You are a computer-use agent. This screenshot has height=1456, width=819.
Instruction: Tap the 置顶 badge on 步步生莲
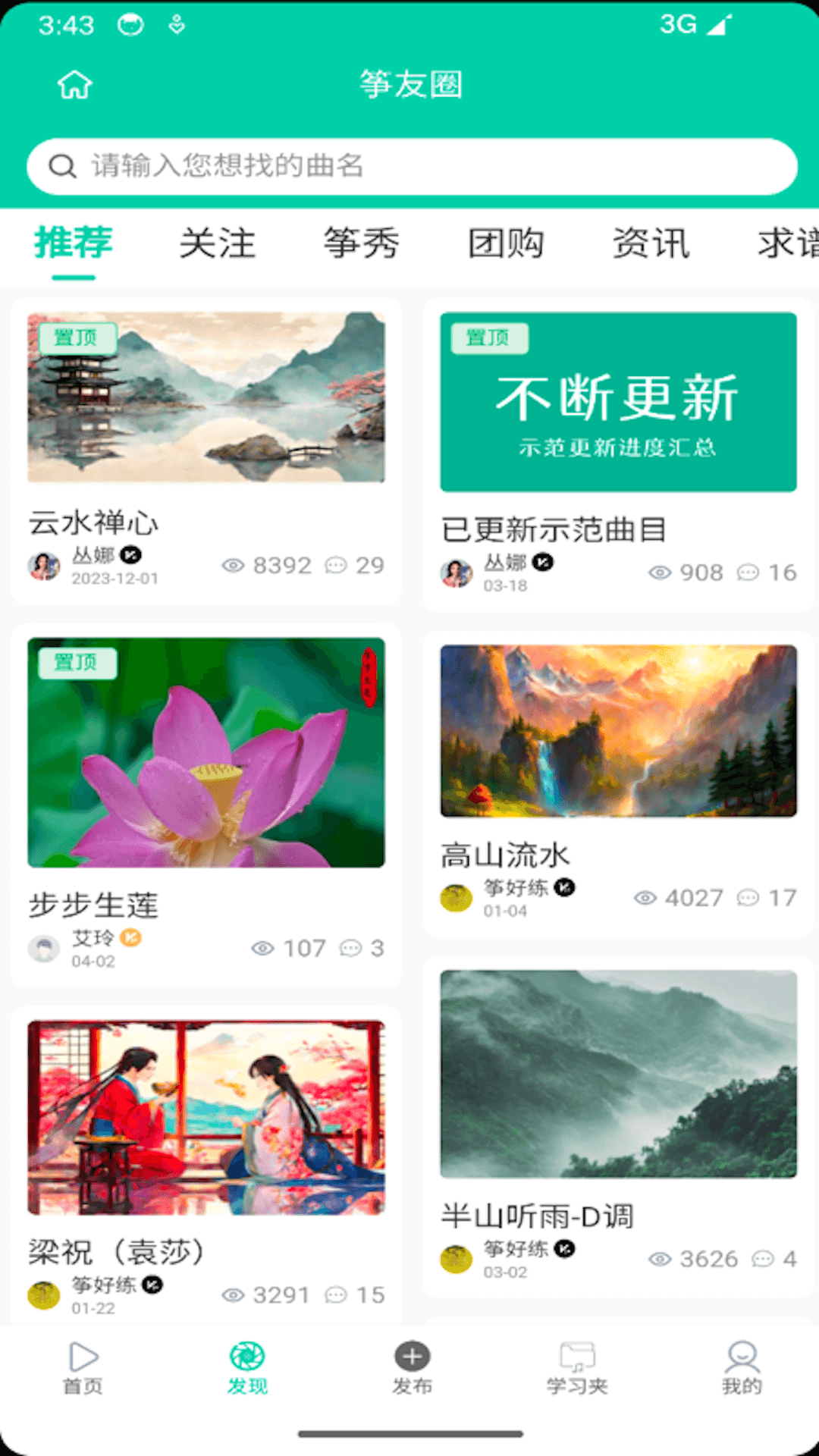point(79,664)
